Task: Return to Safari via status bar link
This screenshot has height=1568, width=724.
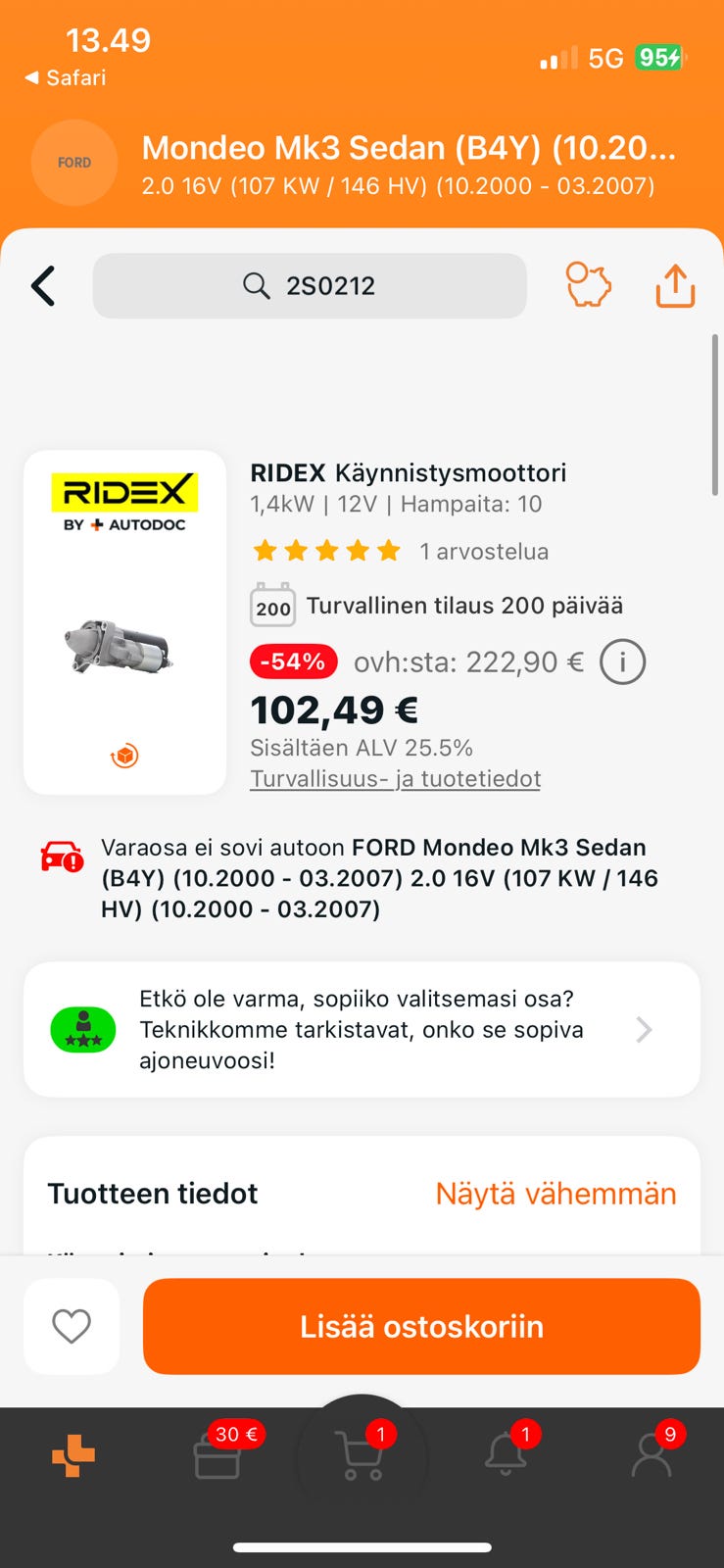Action: pyautogui.click(x=66, y=77)
